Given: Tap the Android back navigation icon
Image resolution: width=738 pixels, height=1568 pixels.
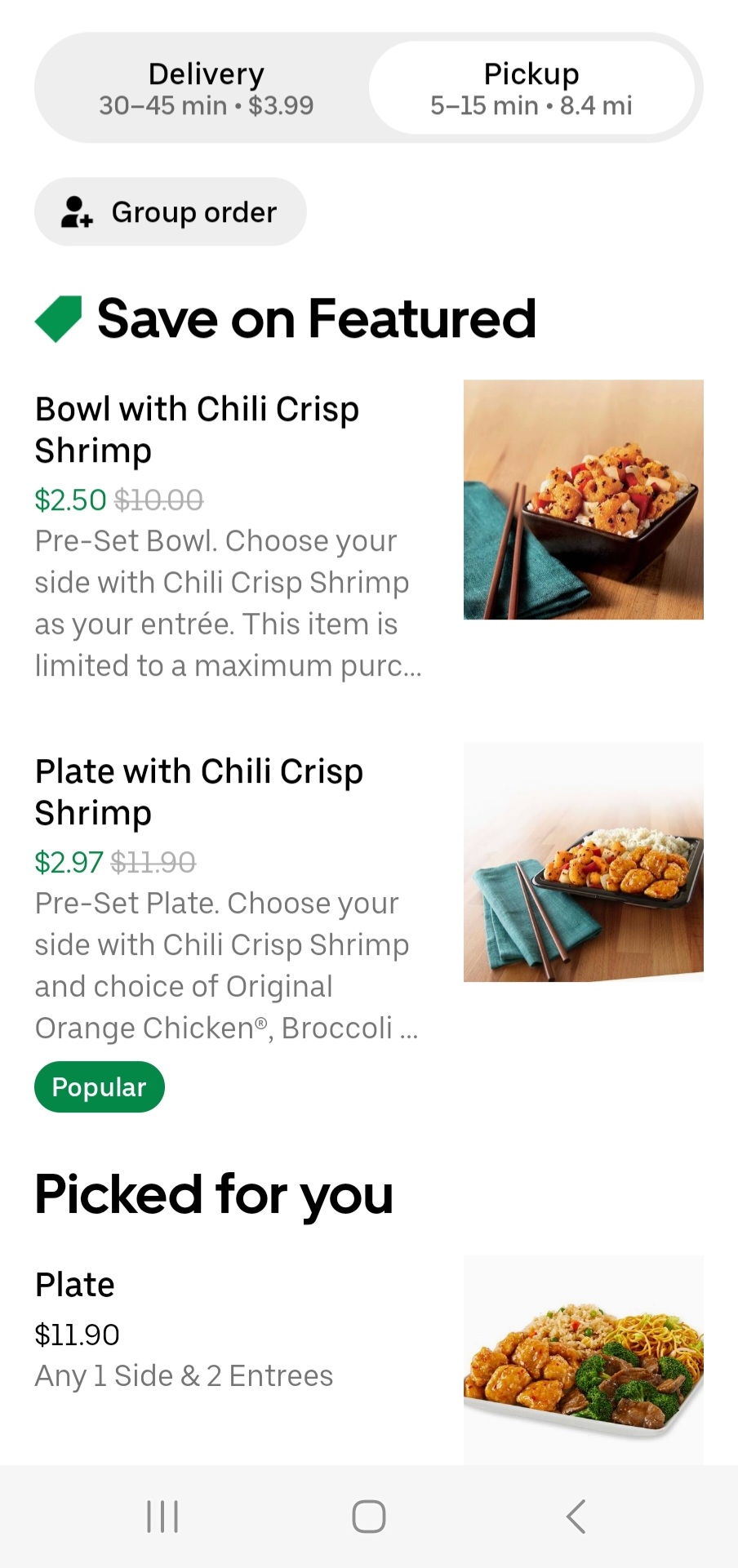Looking at the screenshot, I should click(576, 1517).
